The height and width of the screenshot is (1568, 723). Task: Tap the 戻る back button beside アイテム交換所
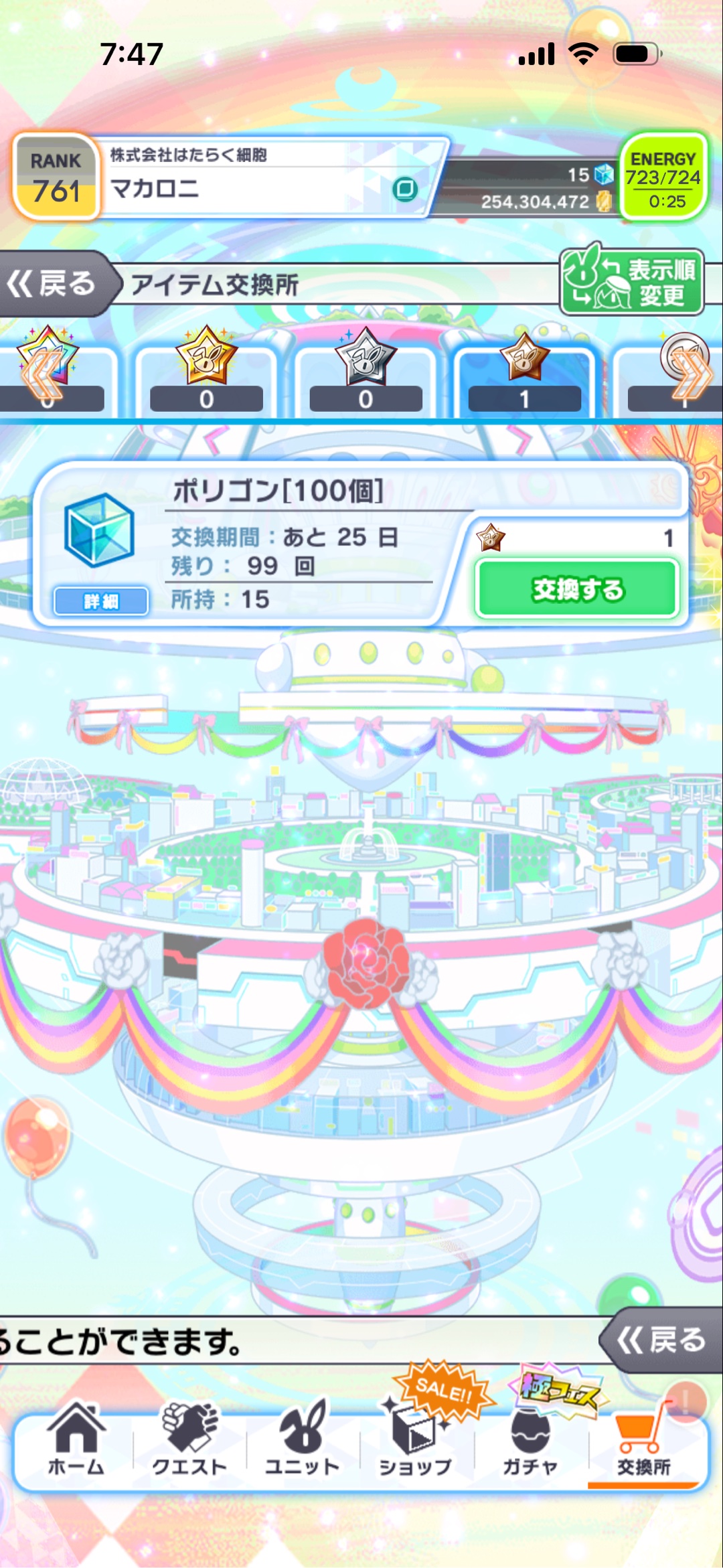[54, 284]
